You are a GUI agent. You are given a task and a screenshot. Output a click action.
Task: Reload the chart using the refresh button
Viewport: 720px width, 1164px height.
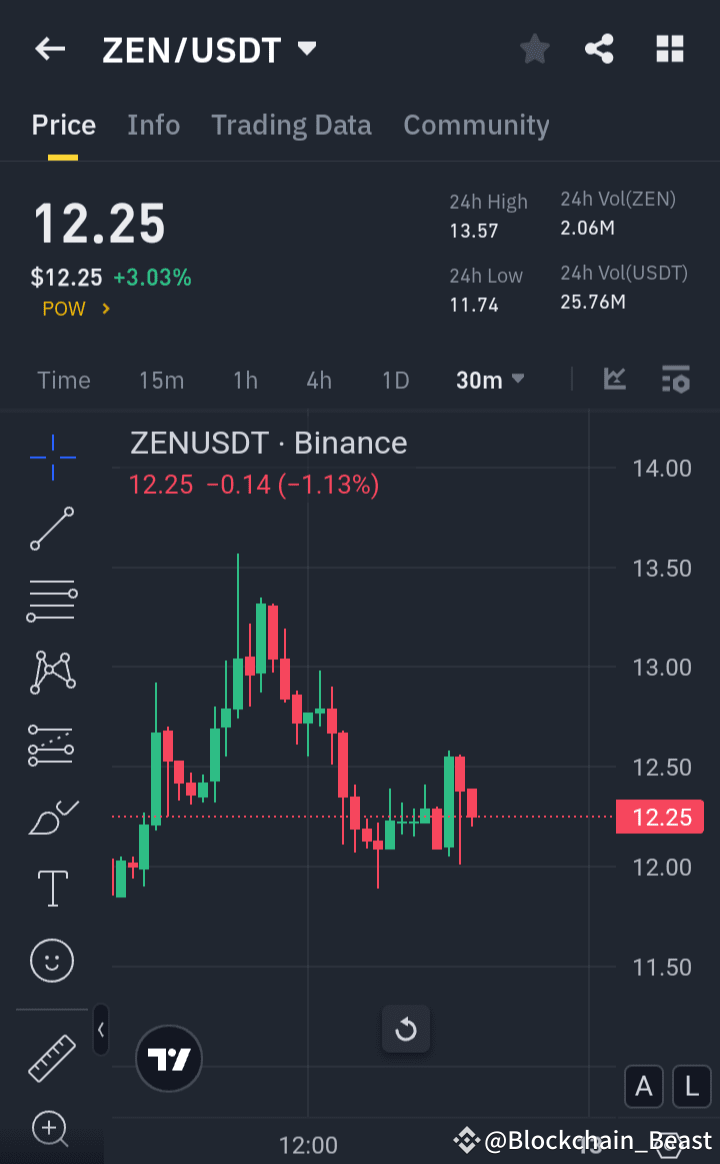406,1029
